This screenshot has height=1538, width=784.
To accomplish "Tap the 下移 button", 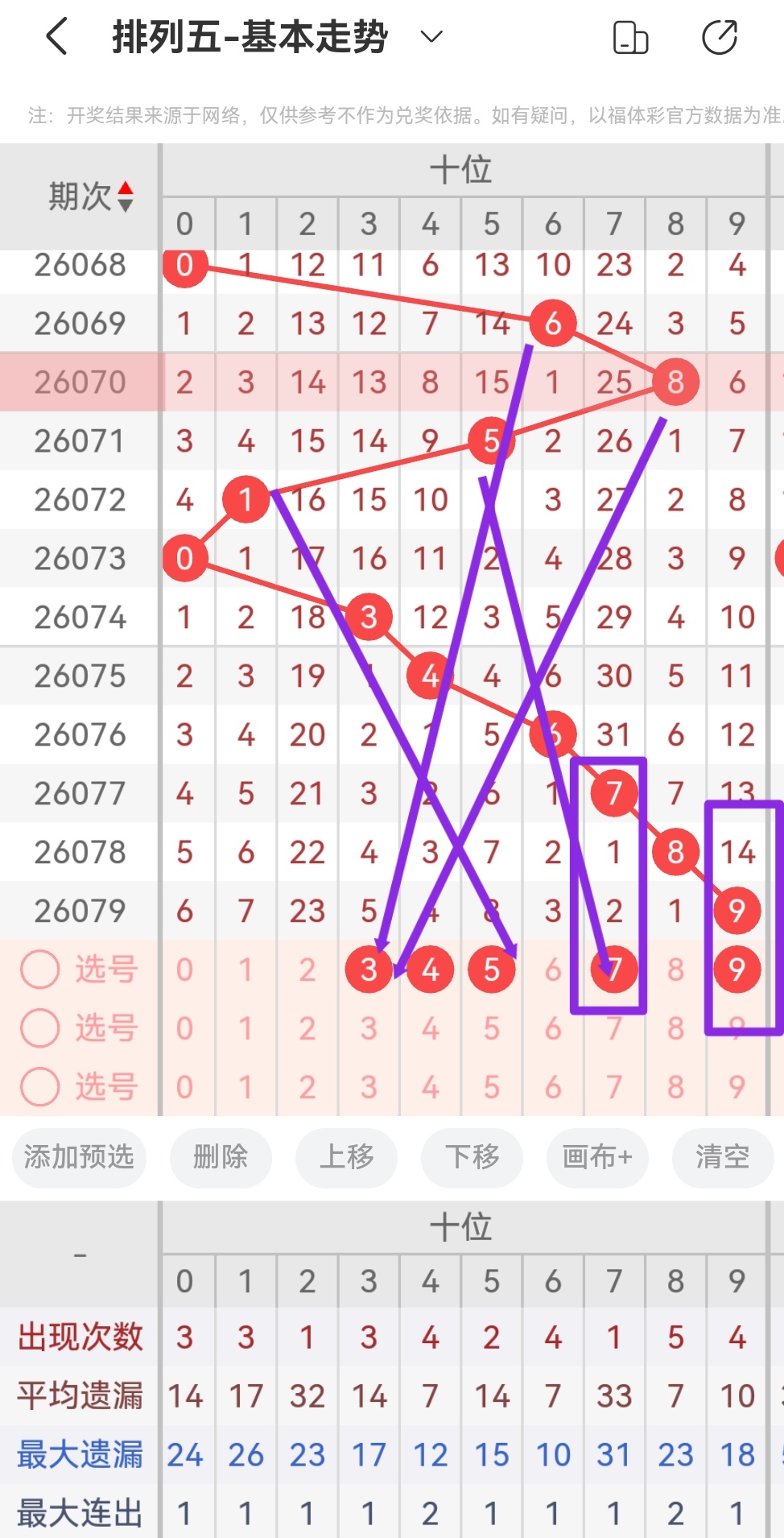I will click(x=472, y=1158).
